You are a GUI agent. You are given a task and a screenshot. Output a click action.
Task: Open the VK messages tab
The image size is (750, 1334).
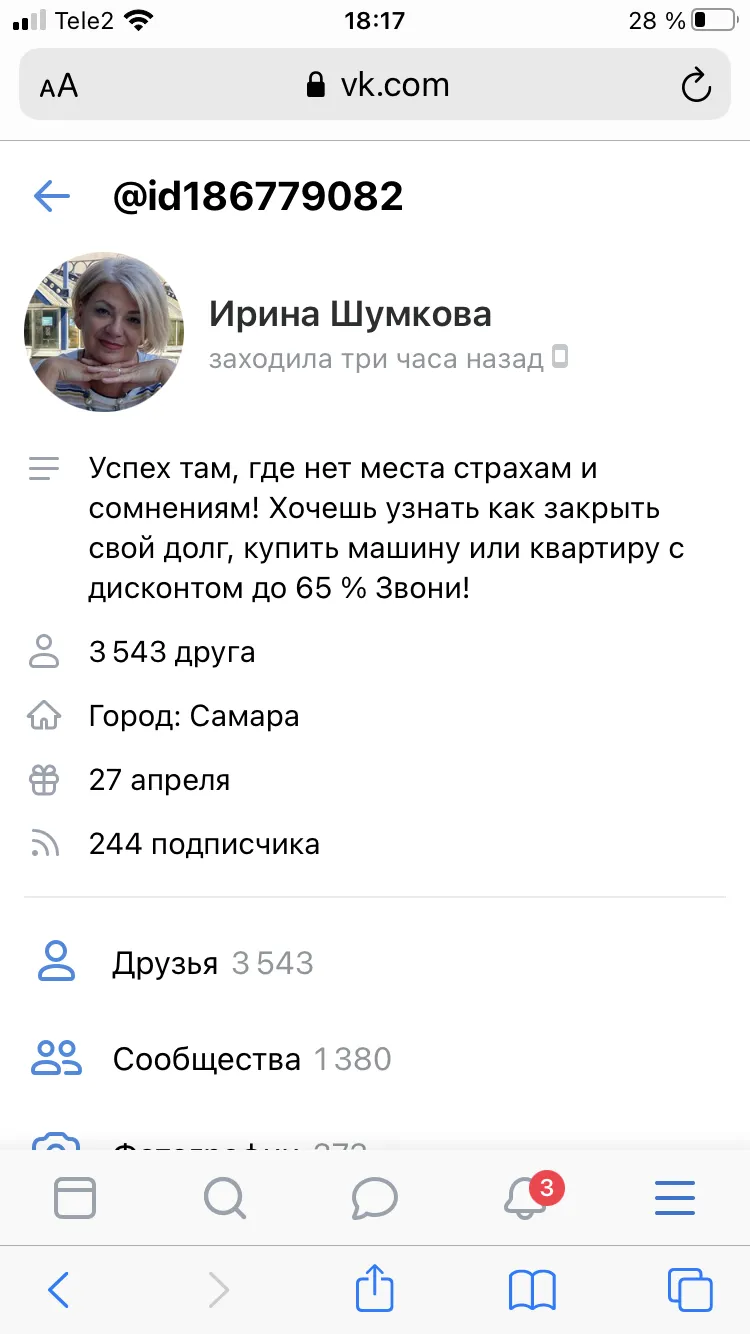(375, 1197)
